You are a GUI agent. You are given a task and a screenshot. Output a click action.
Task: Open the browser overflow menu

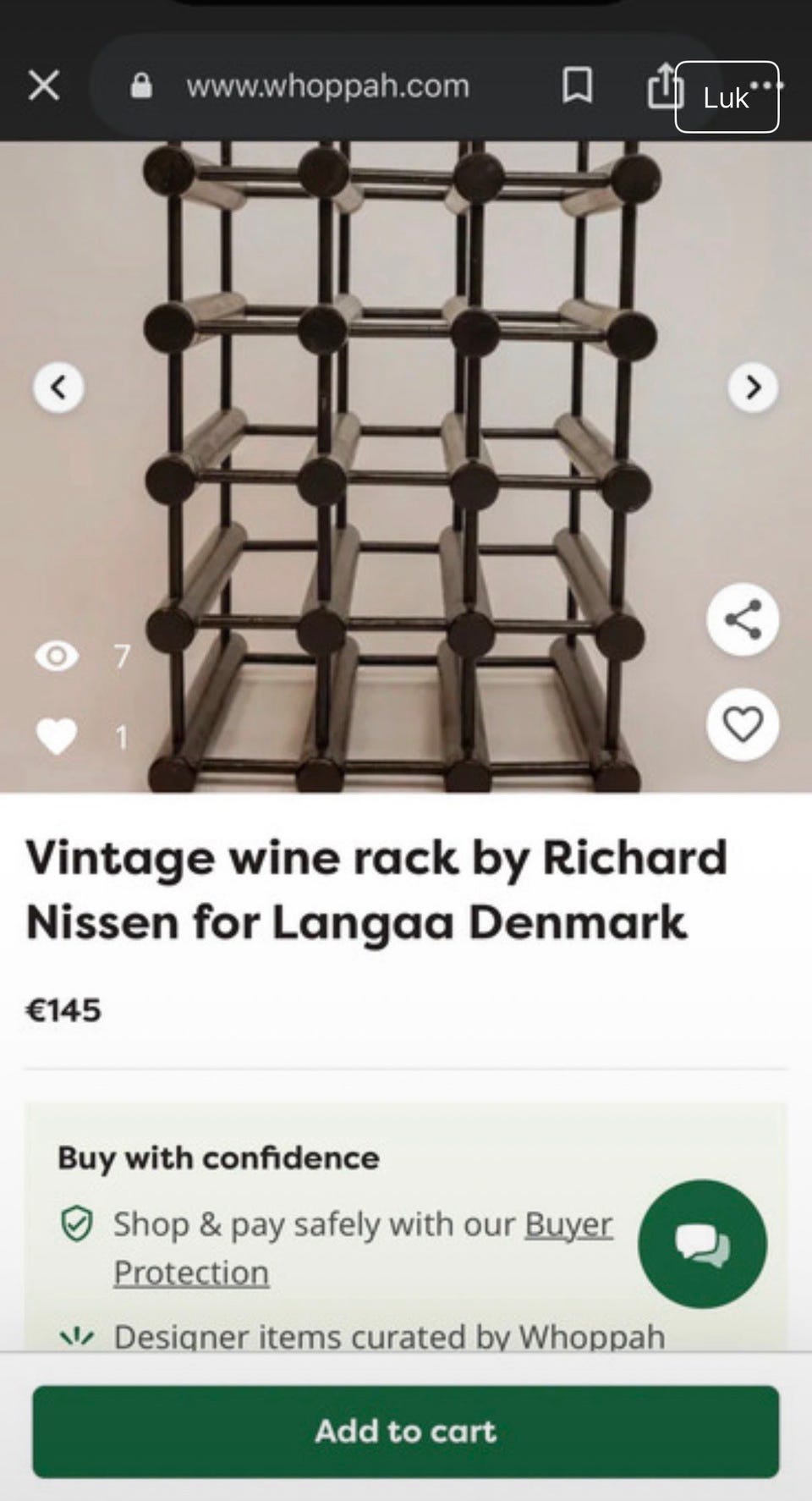click(766, 85)
